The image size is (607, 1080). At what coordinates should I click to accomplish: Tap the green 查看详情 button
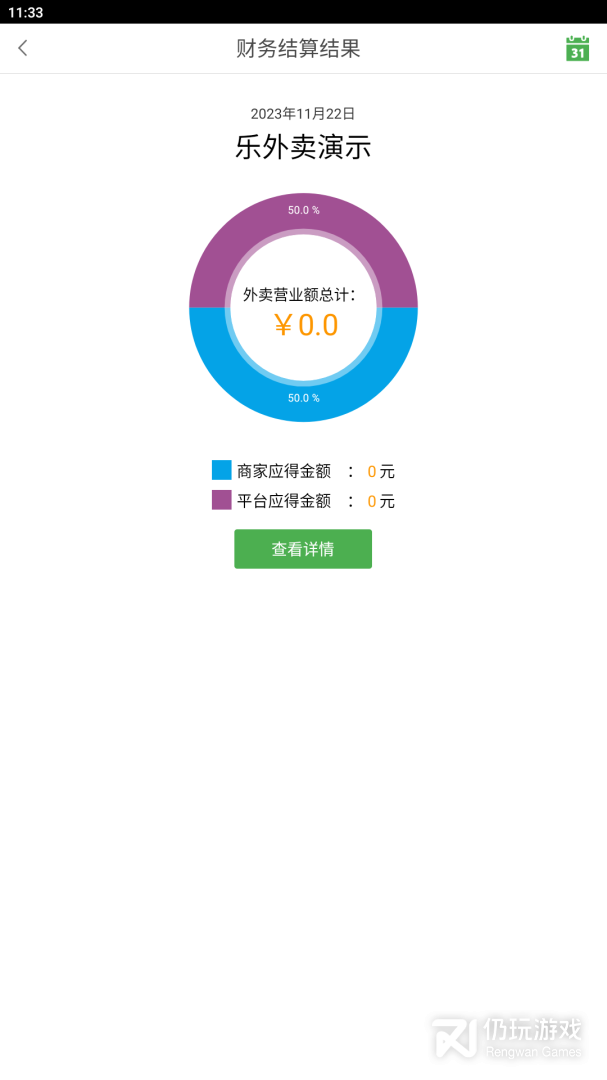coord(303,549)
